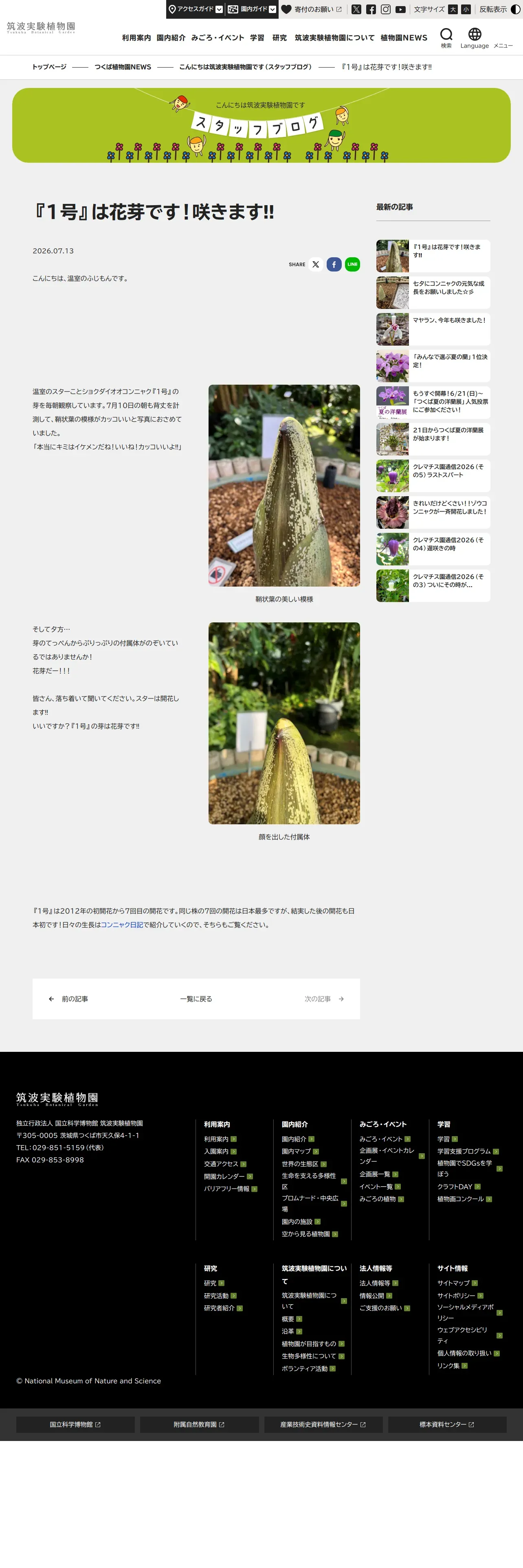Toggle 反転表示 contrast mode
The image size is (523, 1568).
tap(500, 9)
